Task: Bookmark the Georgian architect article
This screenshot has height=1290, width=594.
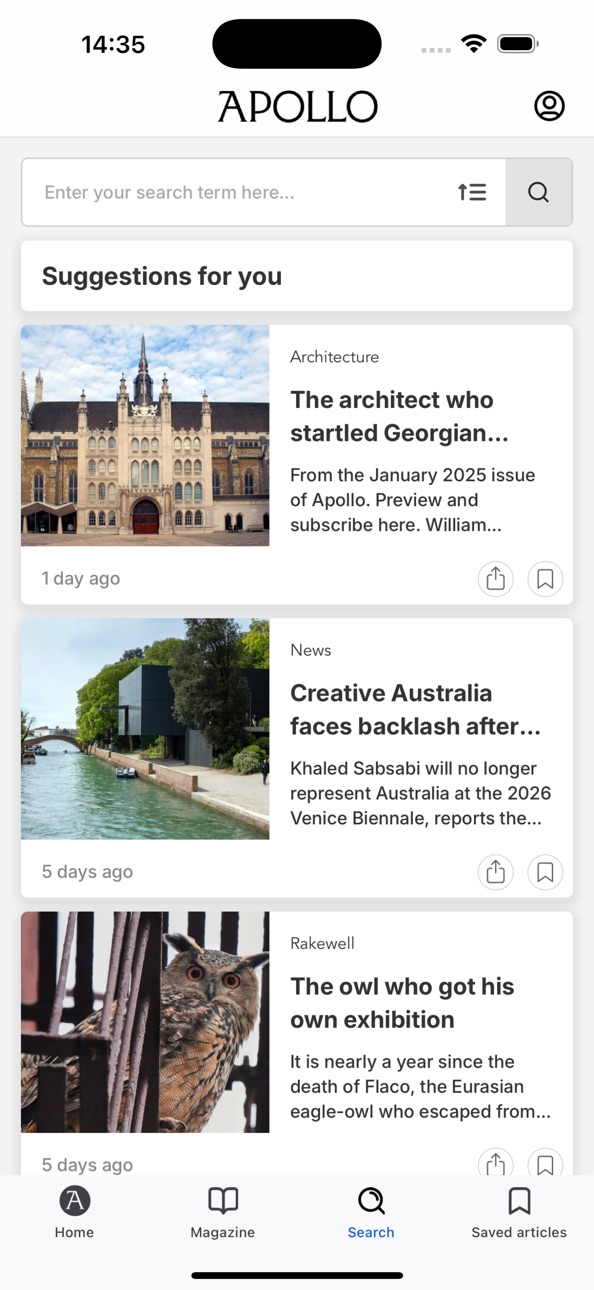Action: click(545, 579)
